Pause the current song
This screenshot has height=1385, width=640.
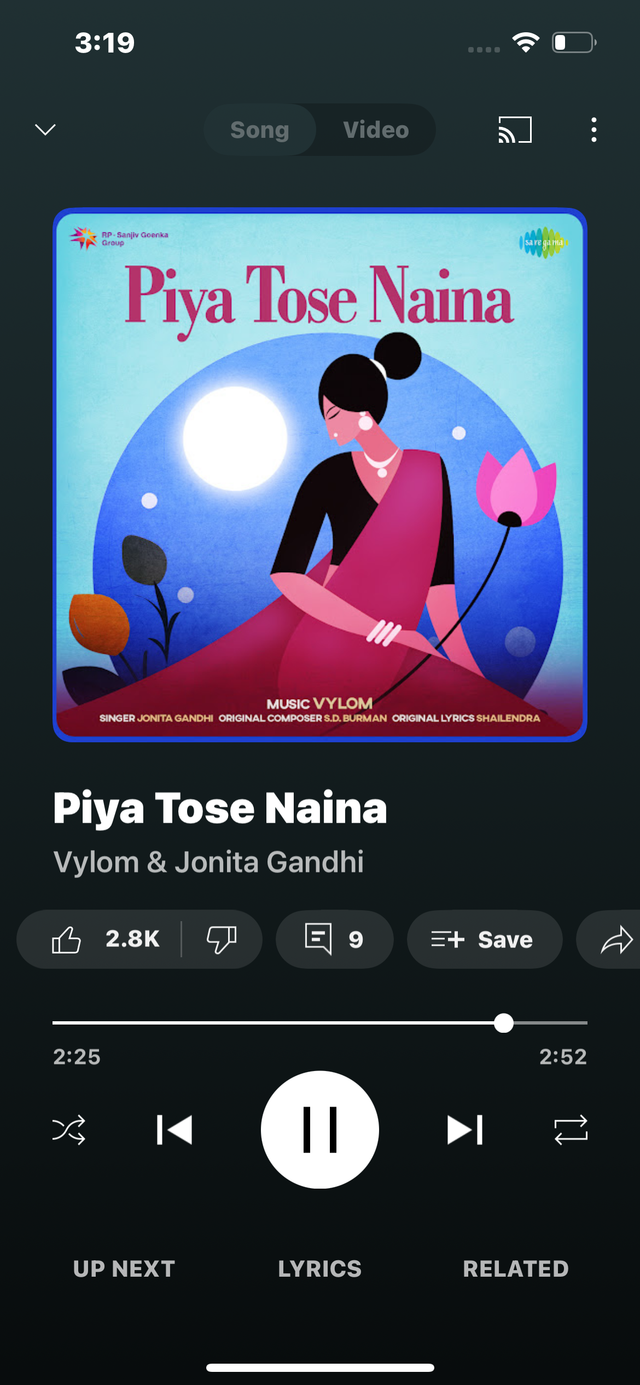pyautogui.click(x=320, y=1130)
